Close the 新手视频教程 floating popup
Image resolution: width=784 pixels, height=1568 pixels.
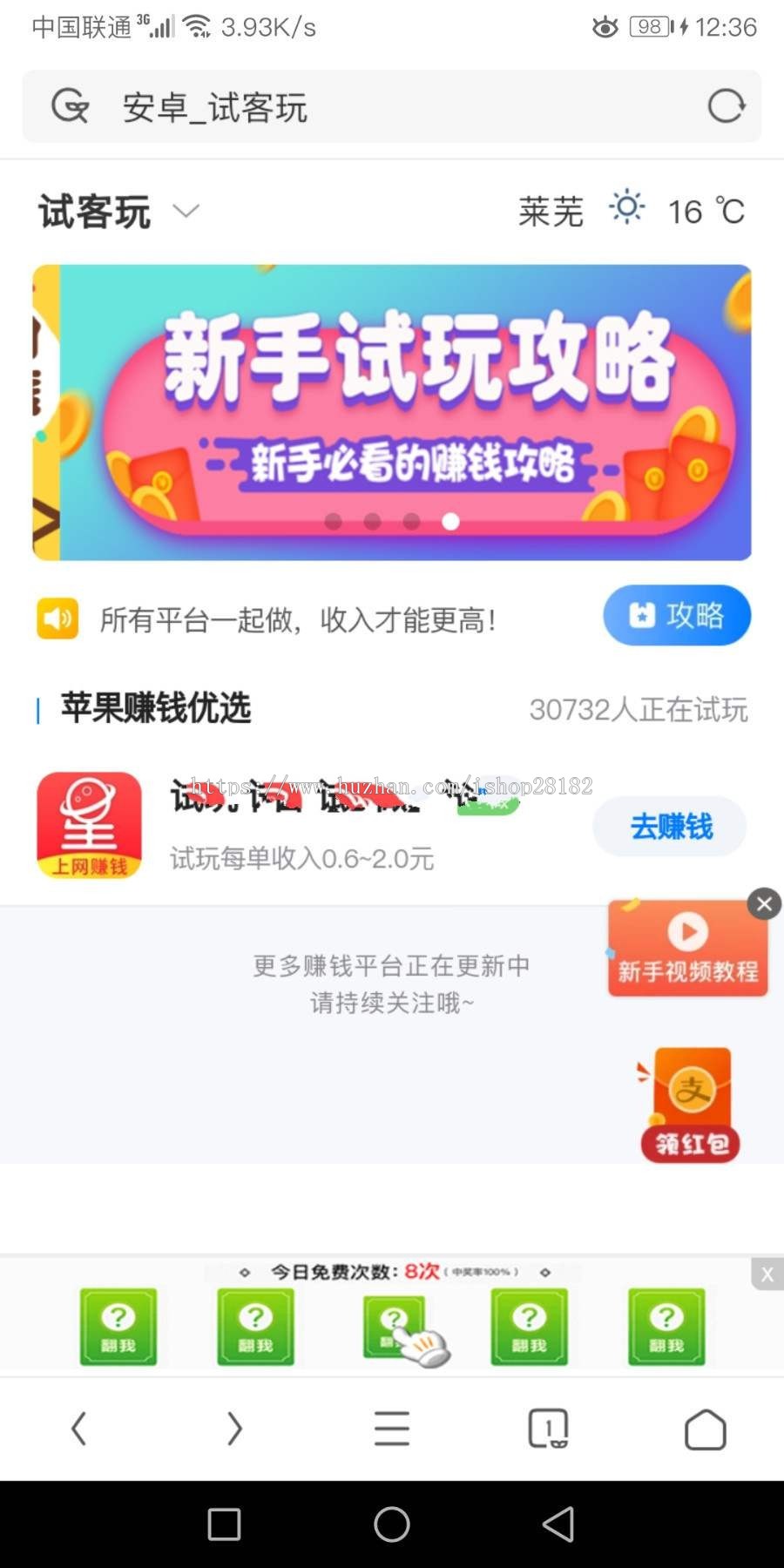point(764,904)
